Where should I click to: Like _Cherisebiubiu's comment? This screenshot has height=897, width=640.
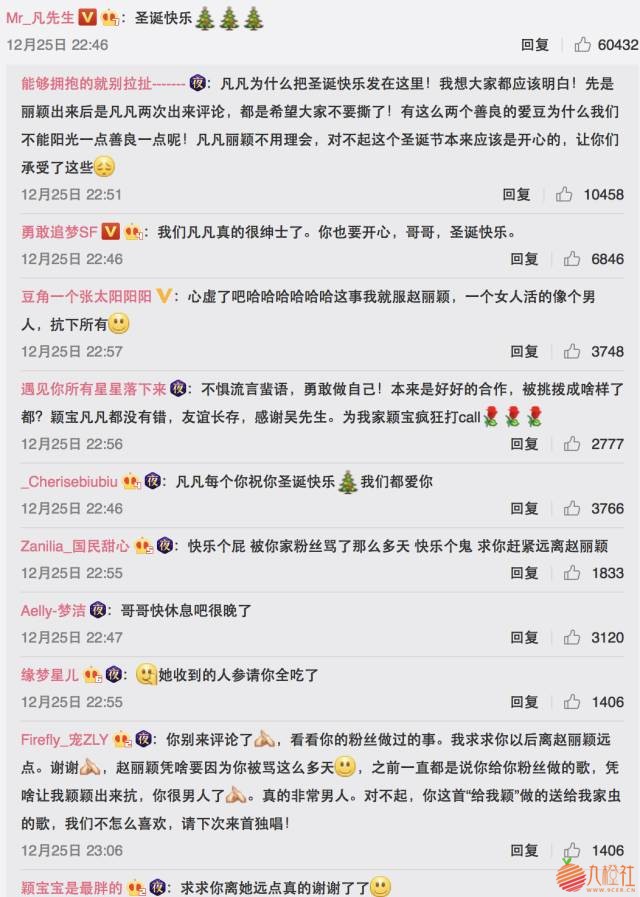(x=572, y=509)
